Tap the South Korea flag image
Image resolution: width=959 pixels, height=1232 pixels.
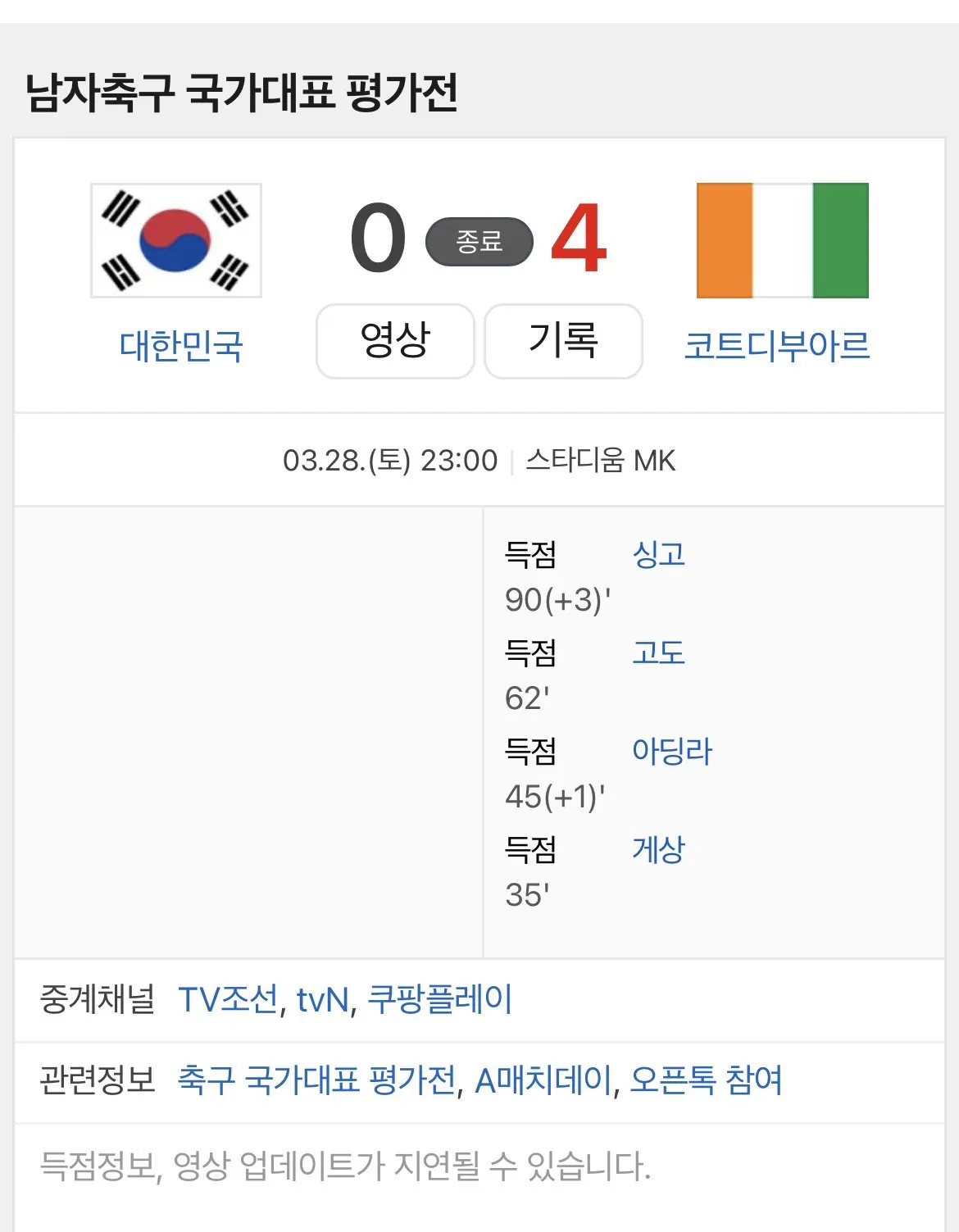(176, 240)
